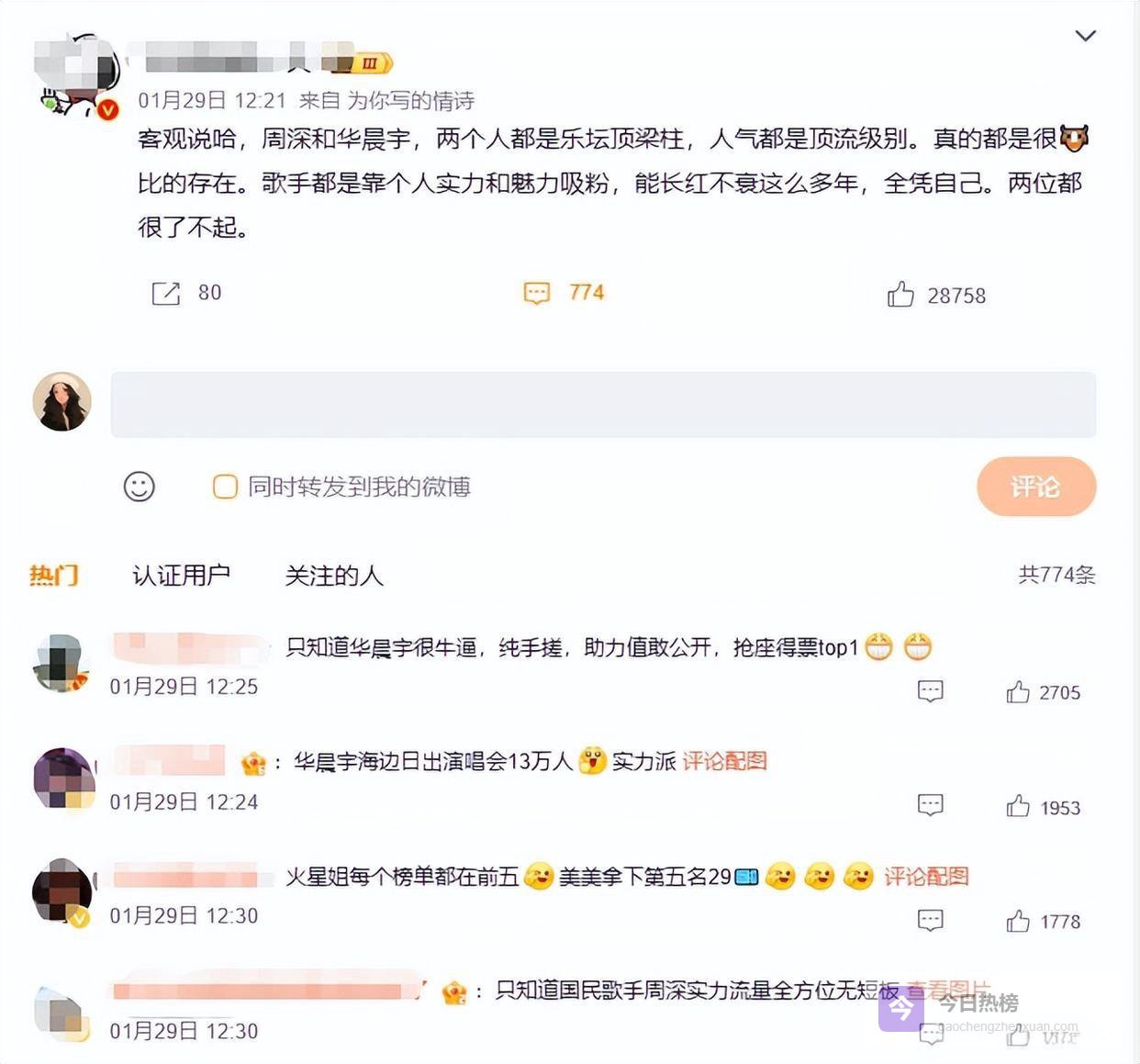The width and height of the screenshot is (1140, 1064).
Task: Focus the comment text box
Action: [603, 404]
